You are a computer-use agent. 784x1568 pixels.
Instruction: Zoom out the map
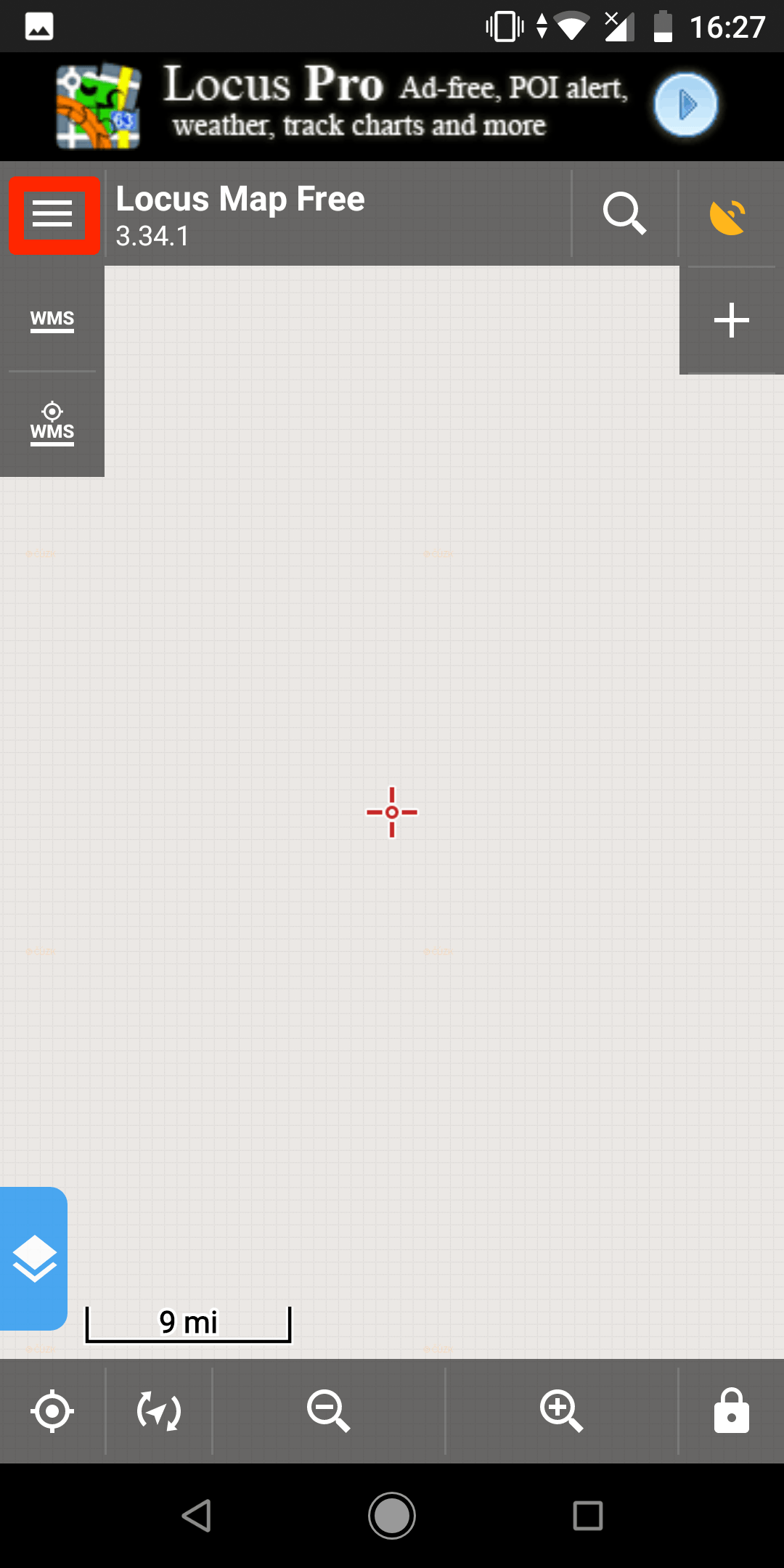click(328, 1411)
